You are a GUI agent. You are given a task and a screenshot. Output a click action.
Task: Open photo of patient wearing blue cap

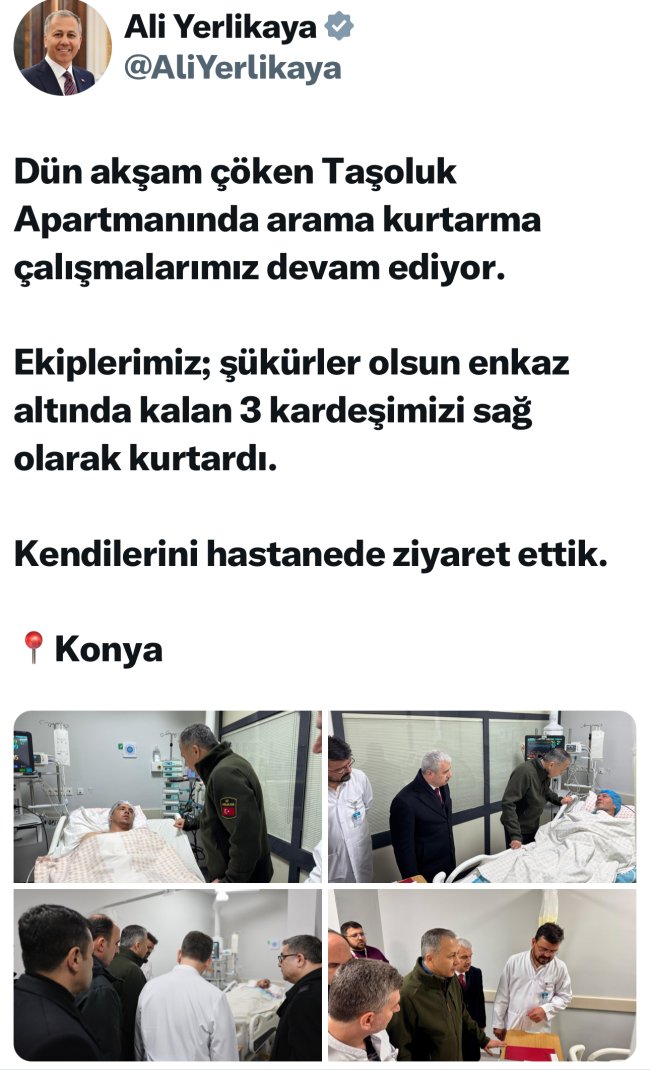(x=482, y=796)
